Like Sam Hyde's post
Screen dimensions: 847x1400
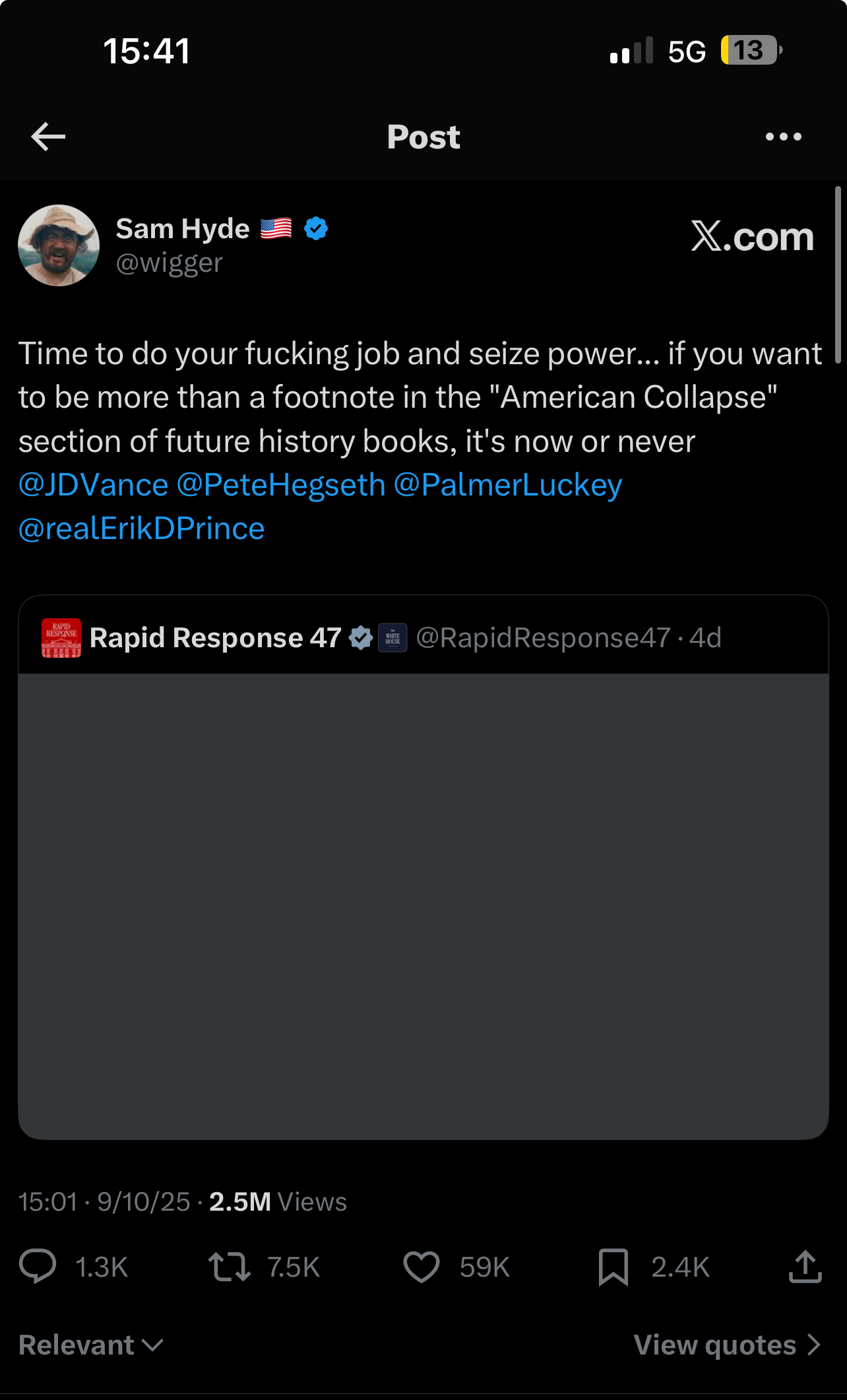(x=421, y=1267)
